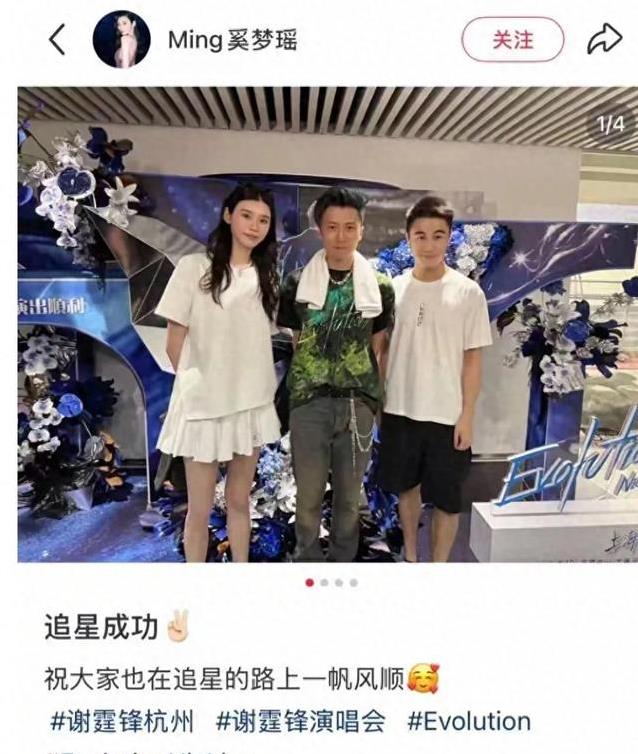Open the poster's profile avatar

coord(121,40)
